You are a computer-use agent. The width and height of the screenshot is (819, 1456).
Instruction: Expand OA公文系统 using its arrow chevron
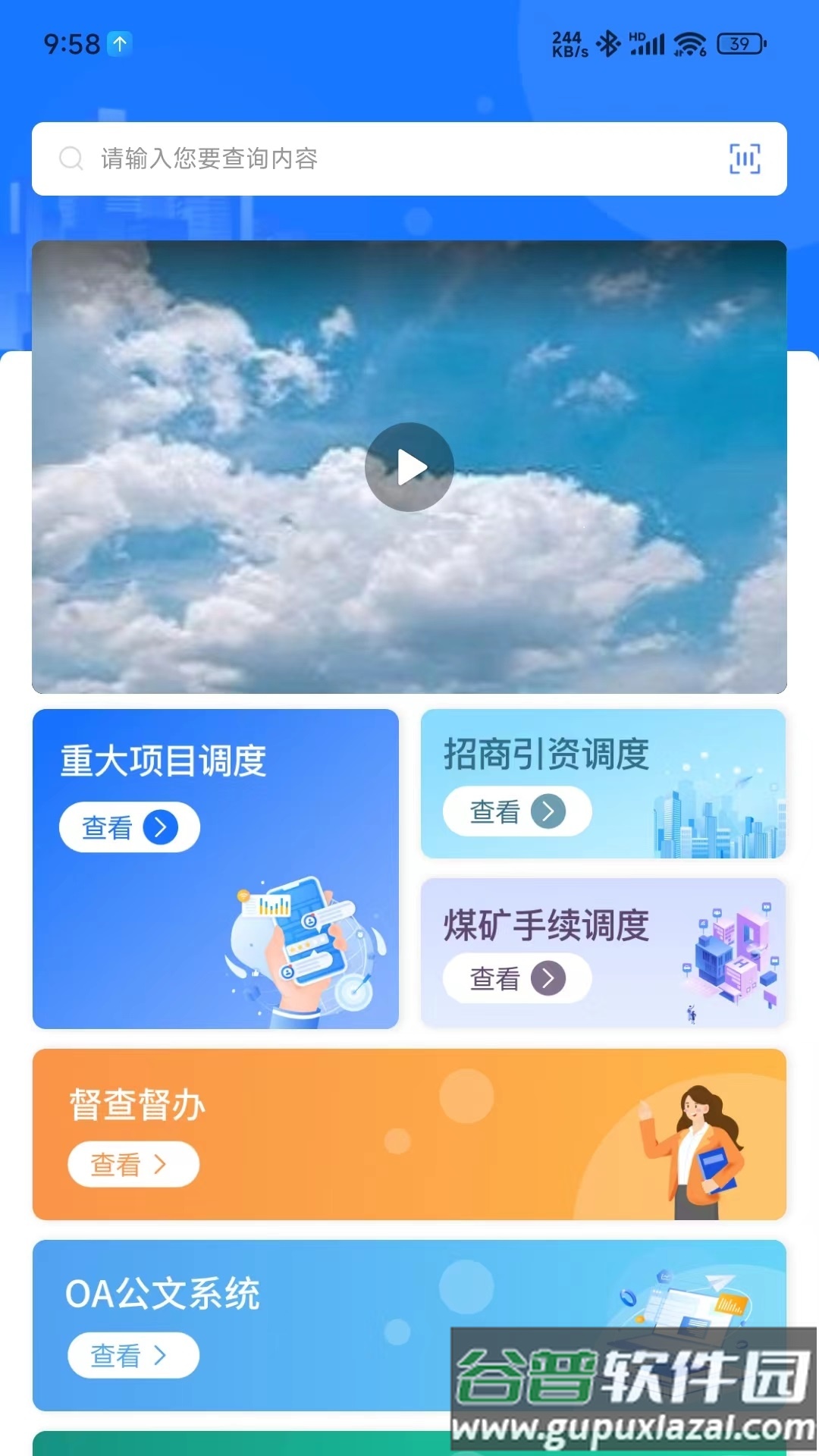[x=162, y=1354]
